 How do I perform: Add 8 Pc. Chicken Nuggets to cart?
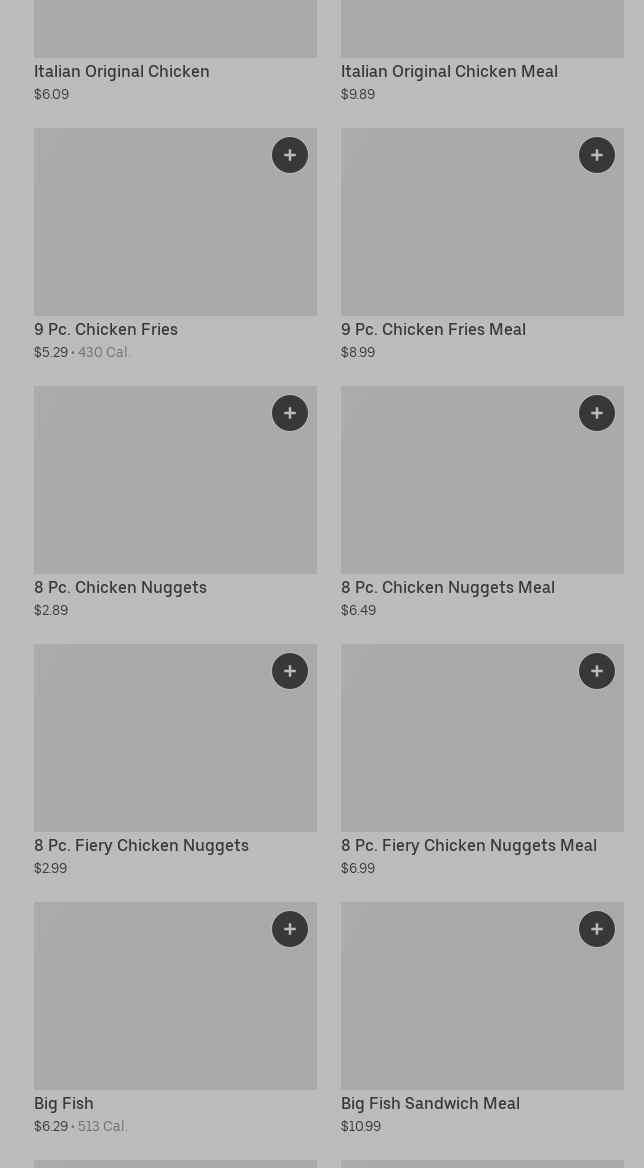(290, 413)
